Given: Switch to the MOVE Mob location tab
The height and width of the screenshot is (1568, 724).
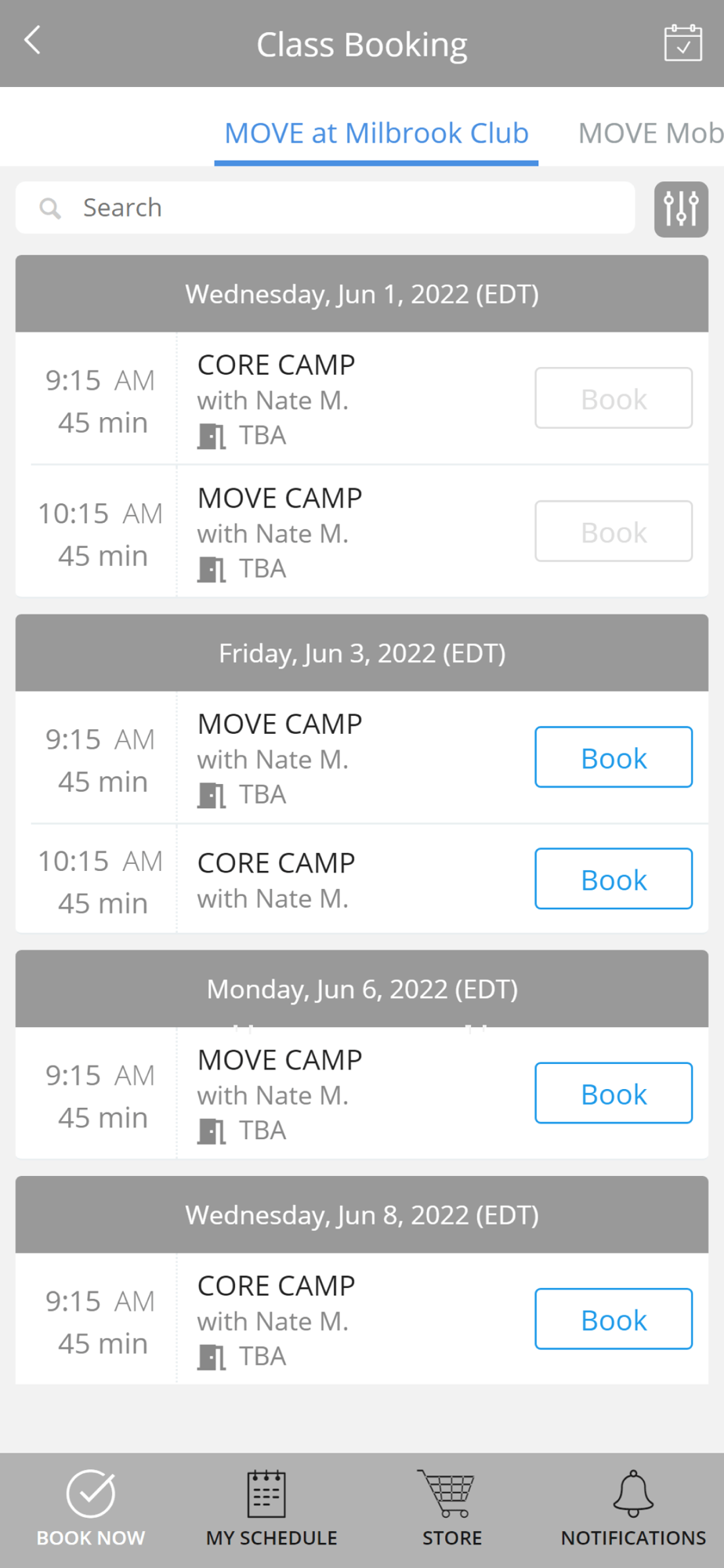Looking at the screenshot, I should tap(650, 133).
